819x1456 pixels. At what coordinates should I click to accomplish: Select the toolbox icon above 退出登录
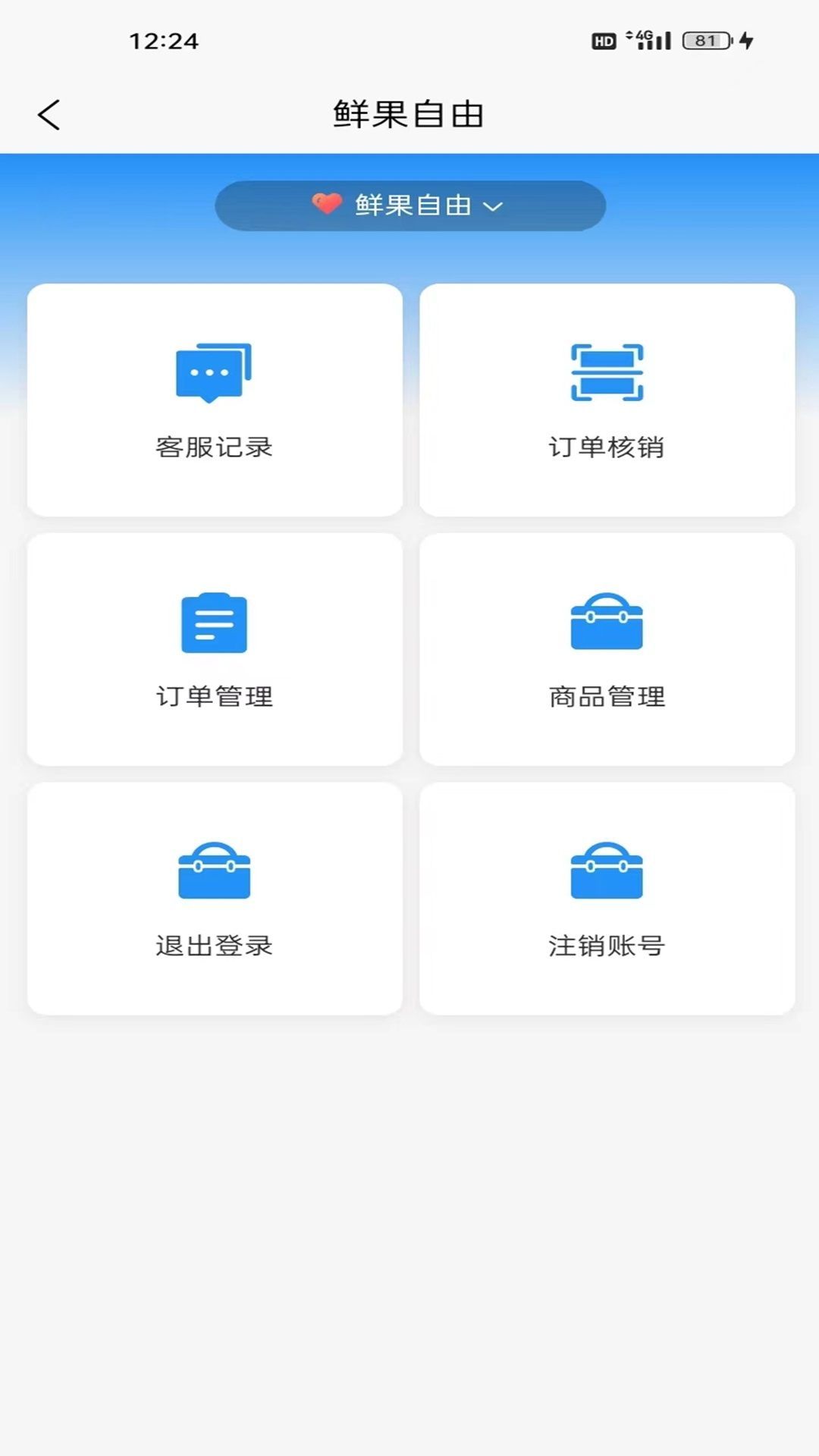point(214,872)
